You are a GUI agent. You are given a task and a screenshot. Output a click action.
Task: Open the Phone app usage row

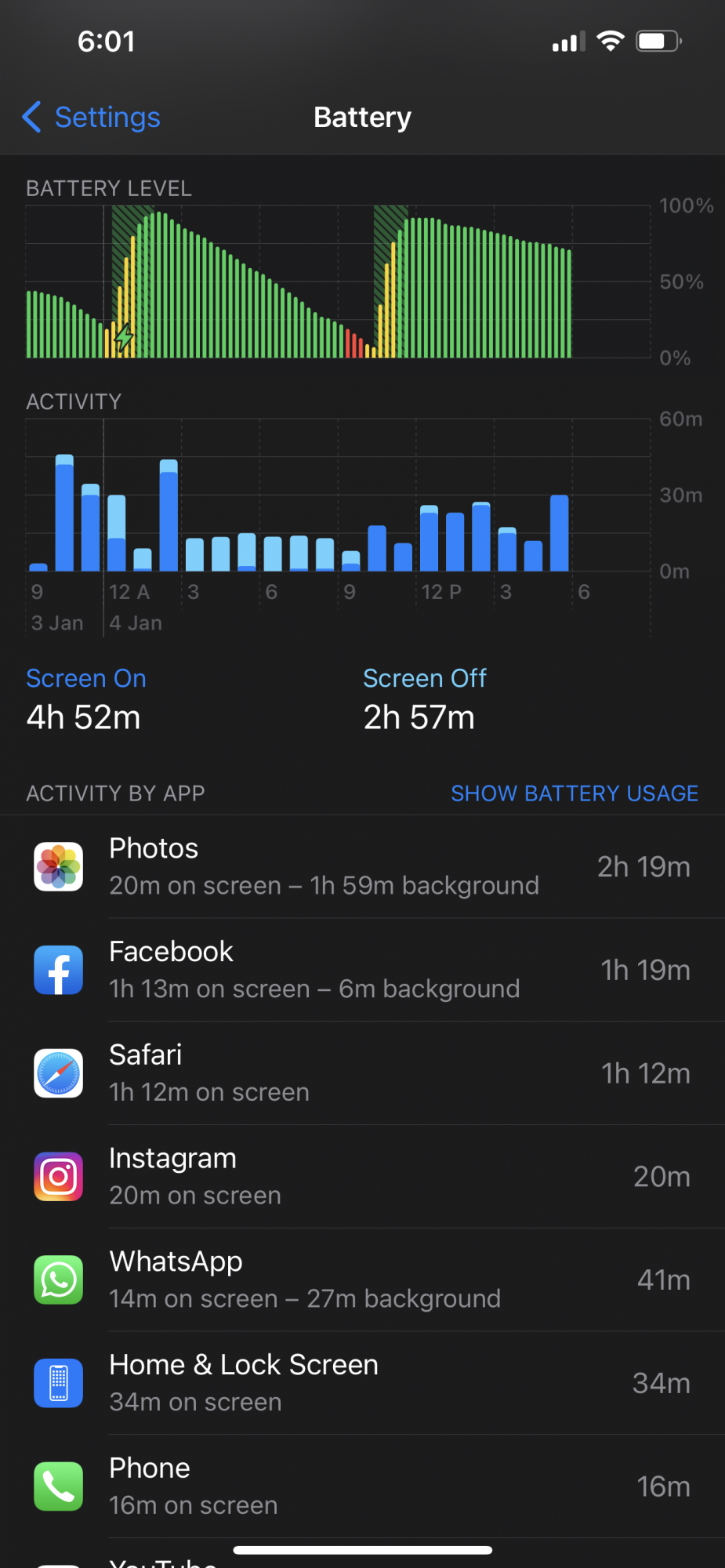pos(362,1487)
